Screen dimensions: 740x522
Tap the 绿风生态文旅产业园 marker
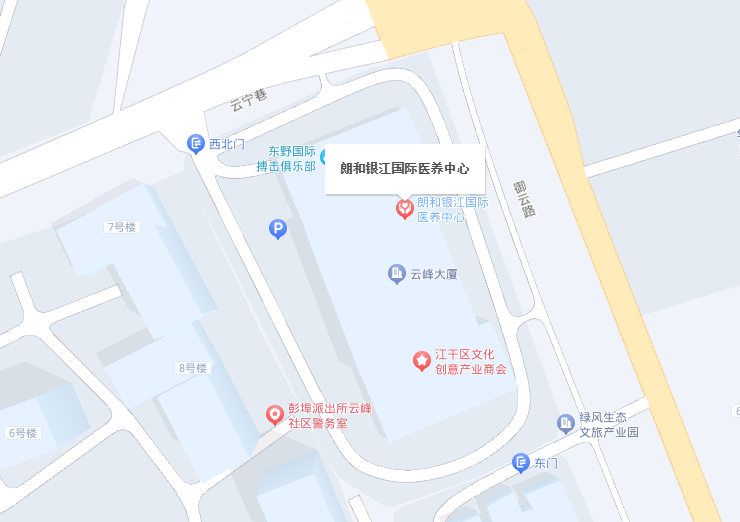(566, 424)
